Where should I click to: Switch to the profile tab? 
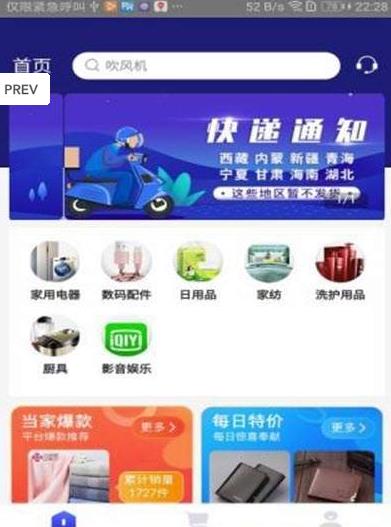coord(330,519)
